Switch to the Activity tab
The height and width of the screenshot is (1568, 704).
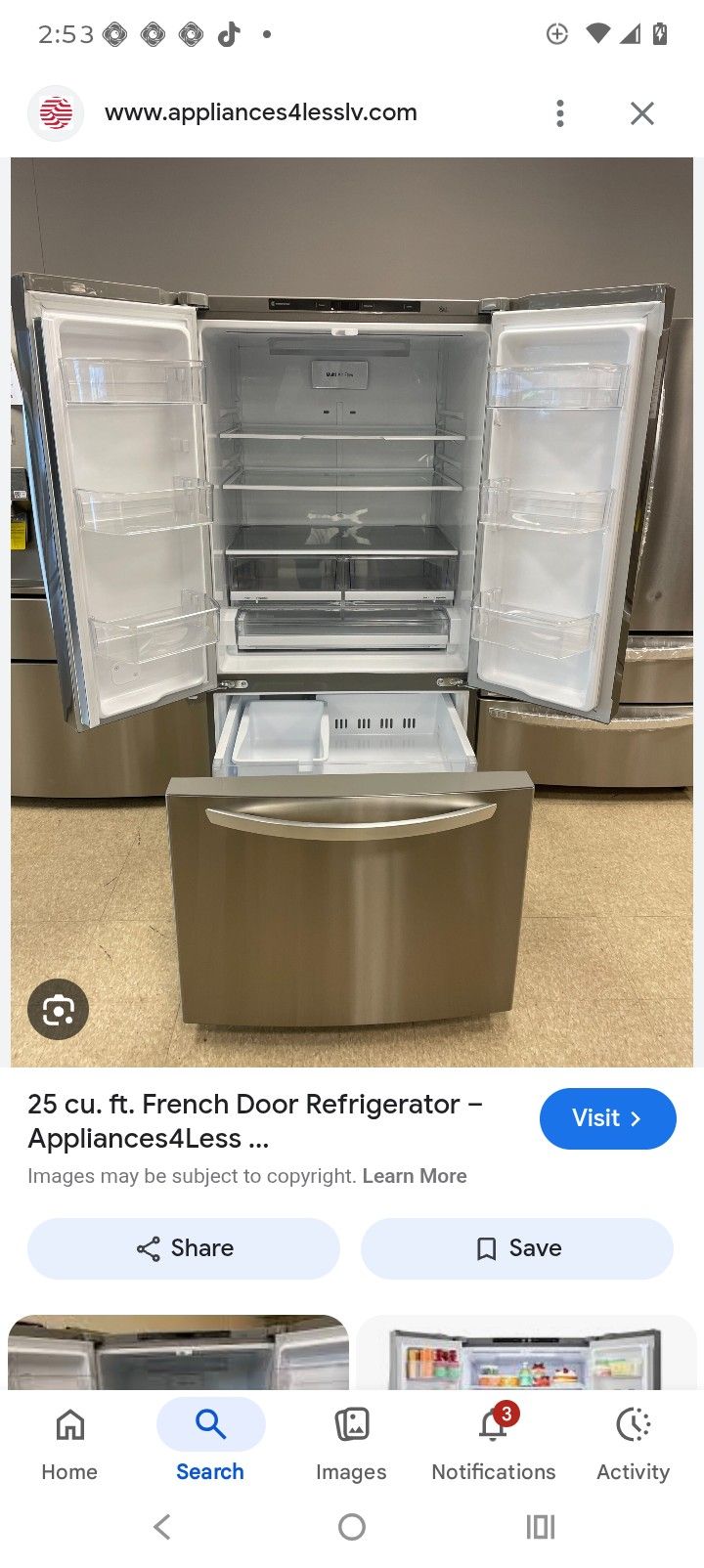(633, 1443)
